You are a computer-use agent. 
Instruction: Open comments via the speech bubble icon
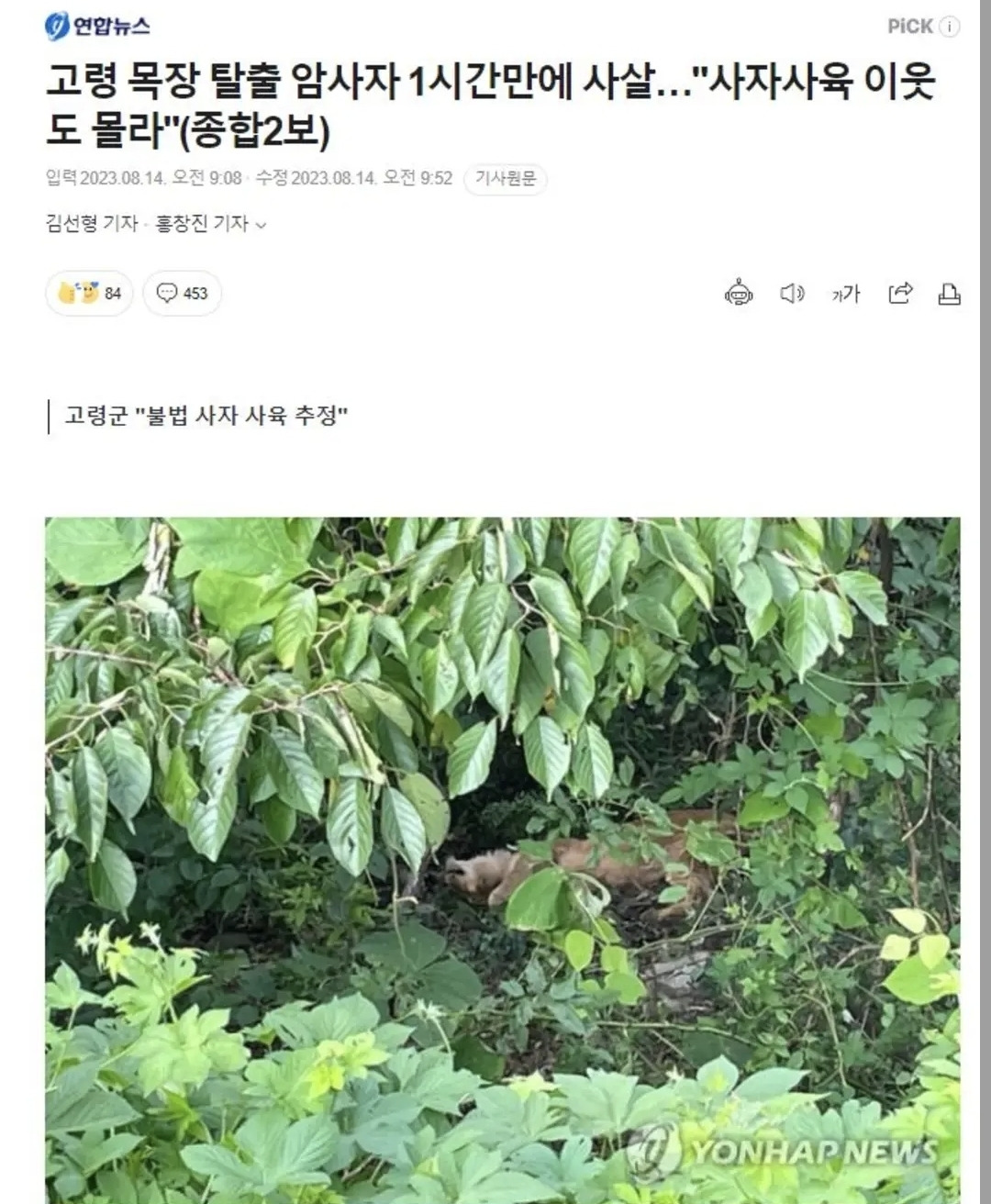tap(182, 294)
